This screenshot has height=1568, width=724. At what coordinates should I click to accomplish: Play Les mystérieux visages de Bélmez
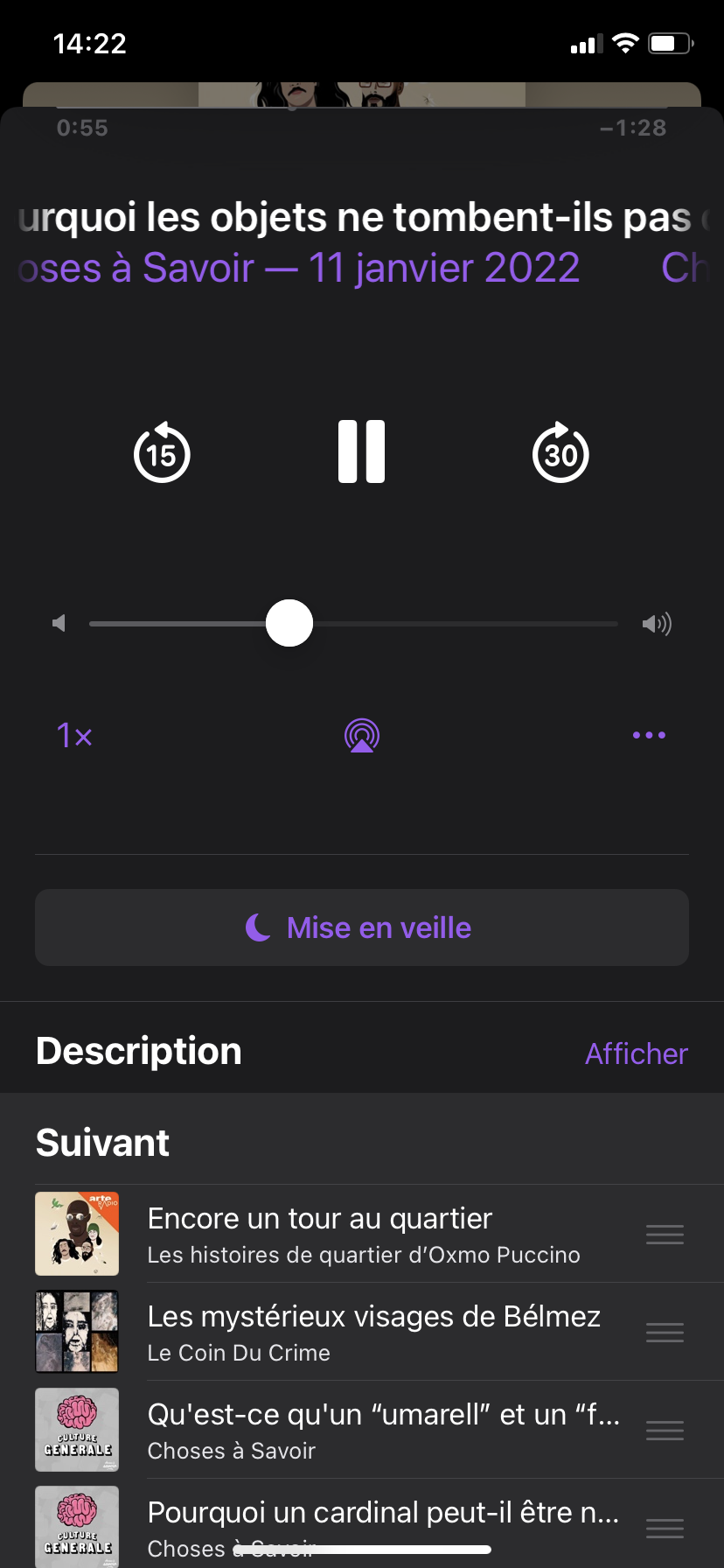click(x=373, y=1332)
